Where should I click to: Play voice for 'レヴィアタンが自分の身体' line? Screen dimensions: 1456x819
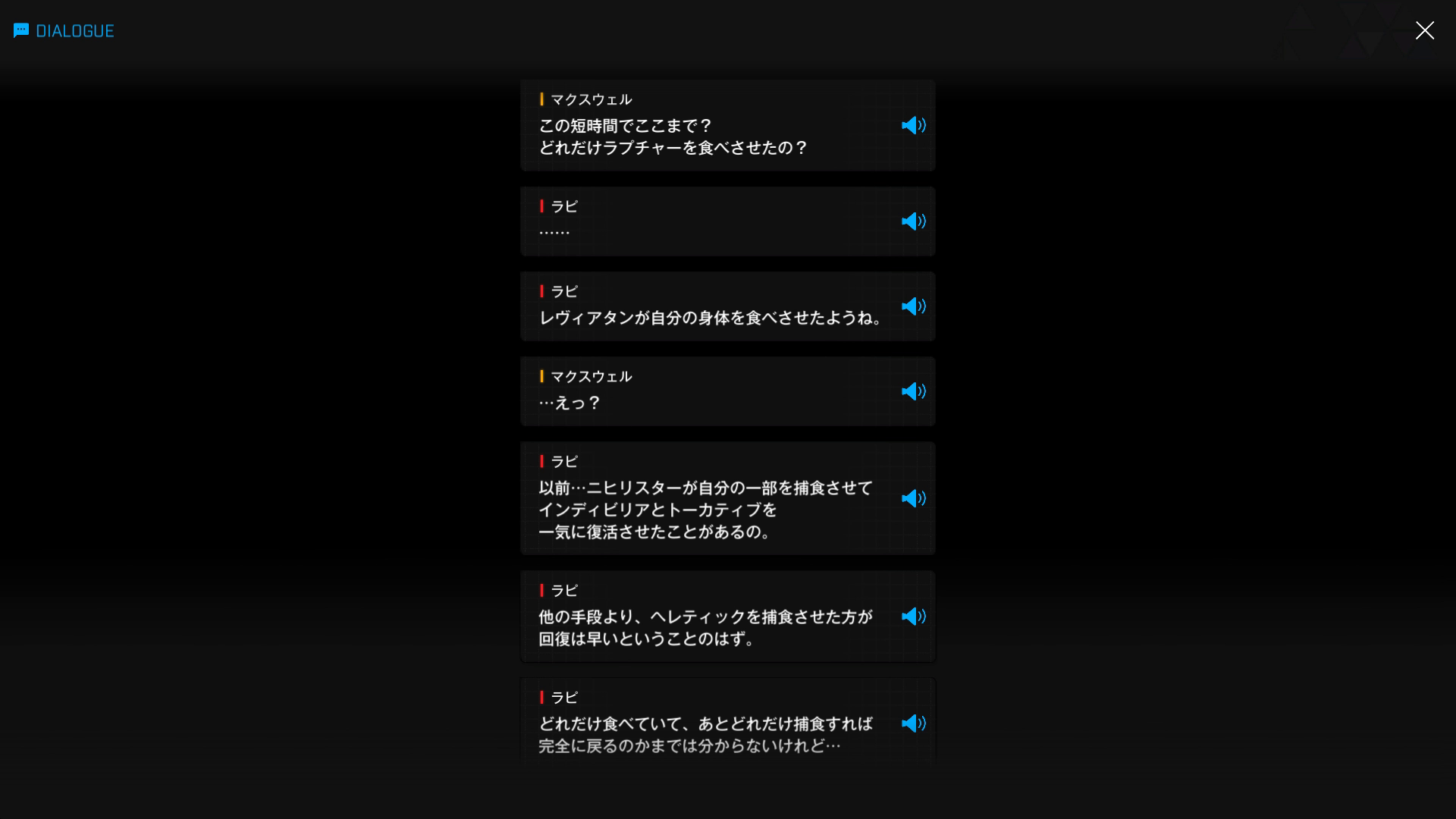point(913,306)
